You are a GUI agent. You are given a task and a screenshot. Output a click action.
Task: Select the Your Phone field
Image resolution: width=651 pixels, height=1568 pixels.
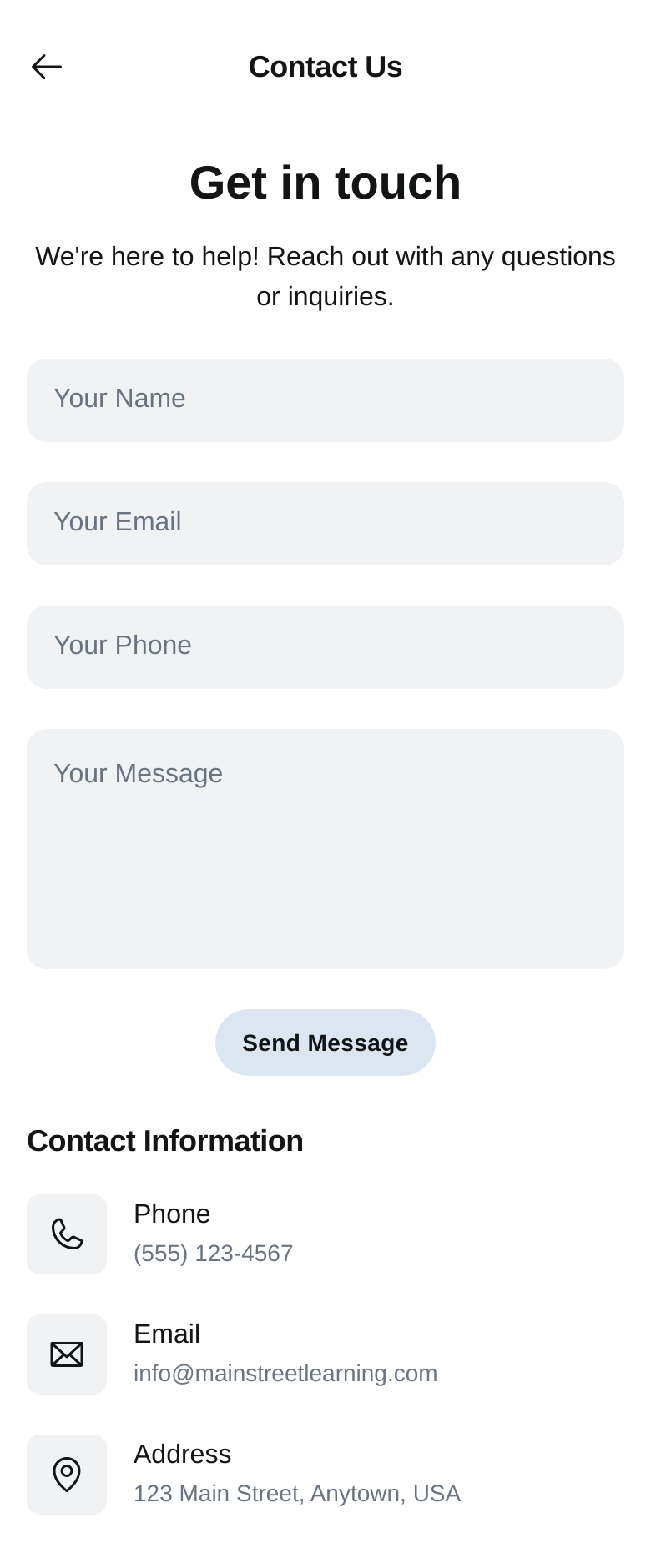[325, 647]
